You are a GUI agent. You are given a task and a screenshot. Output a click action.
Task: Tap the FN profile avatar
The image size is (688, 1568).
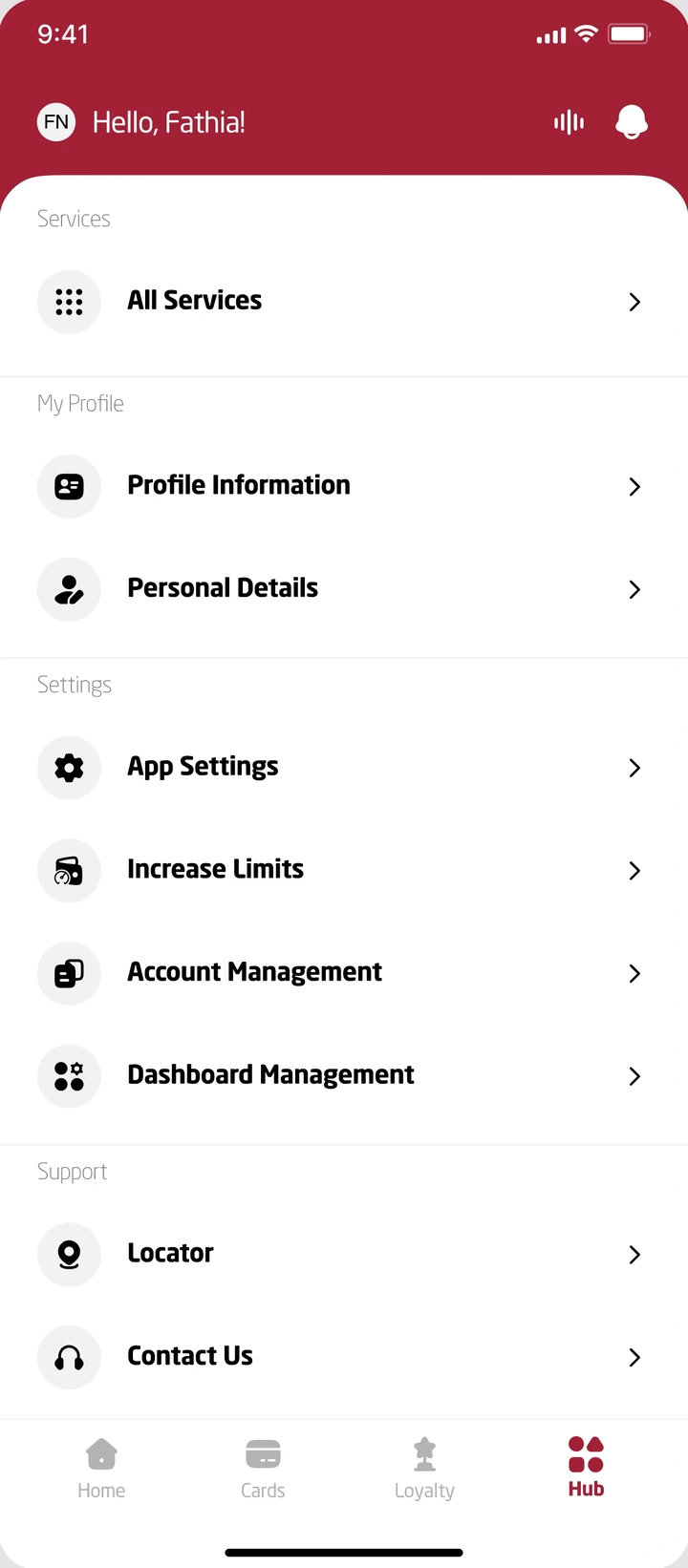pyautogui.click(x=56, y=122)
